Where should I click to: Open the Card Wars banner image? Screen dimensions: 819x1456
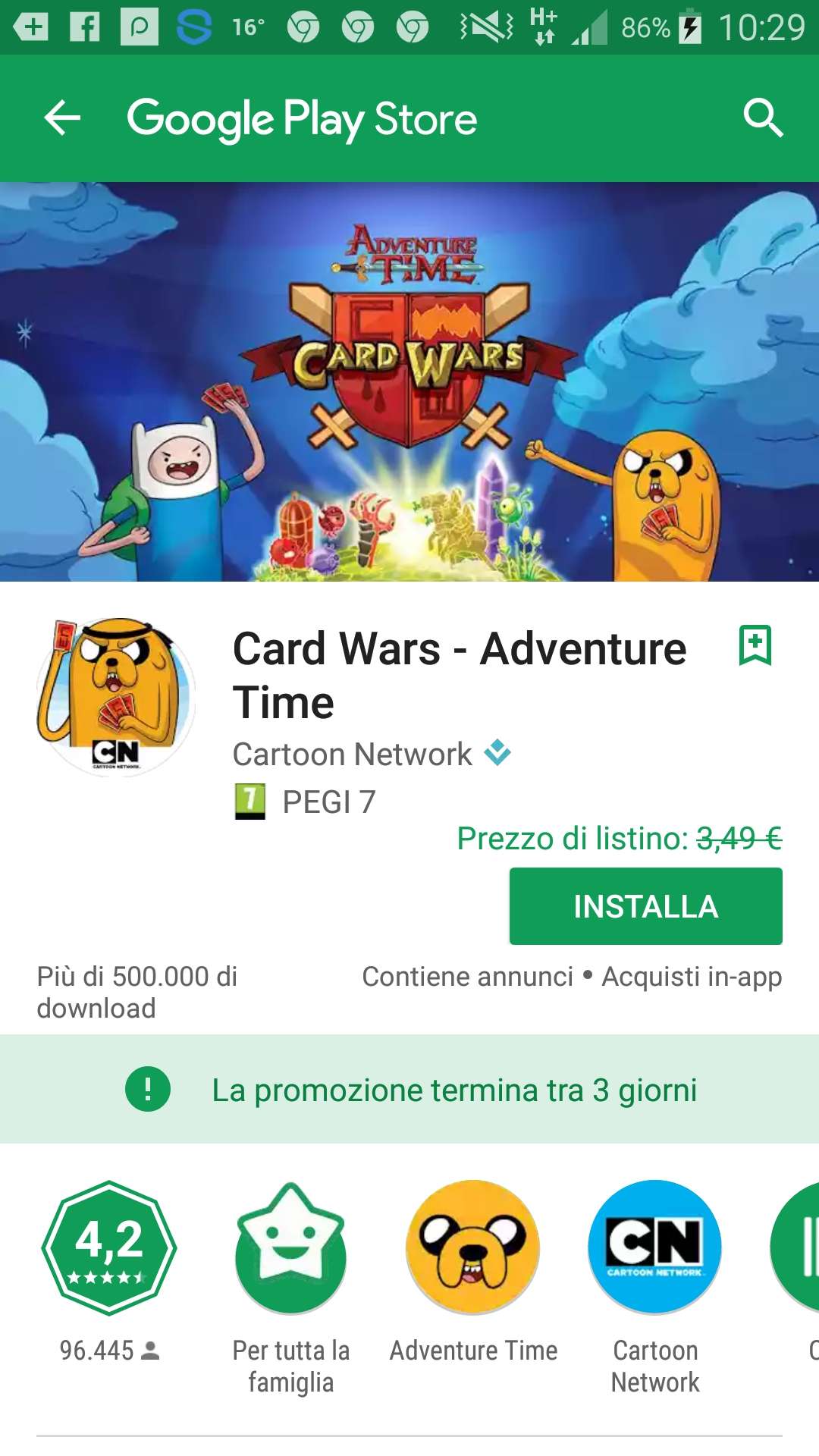coord(409,381)
